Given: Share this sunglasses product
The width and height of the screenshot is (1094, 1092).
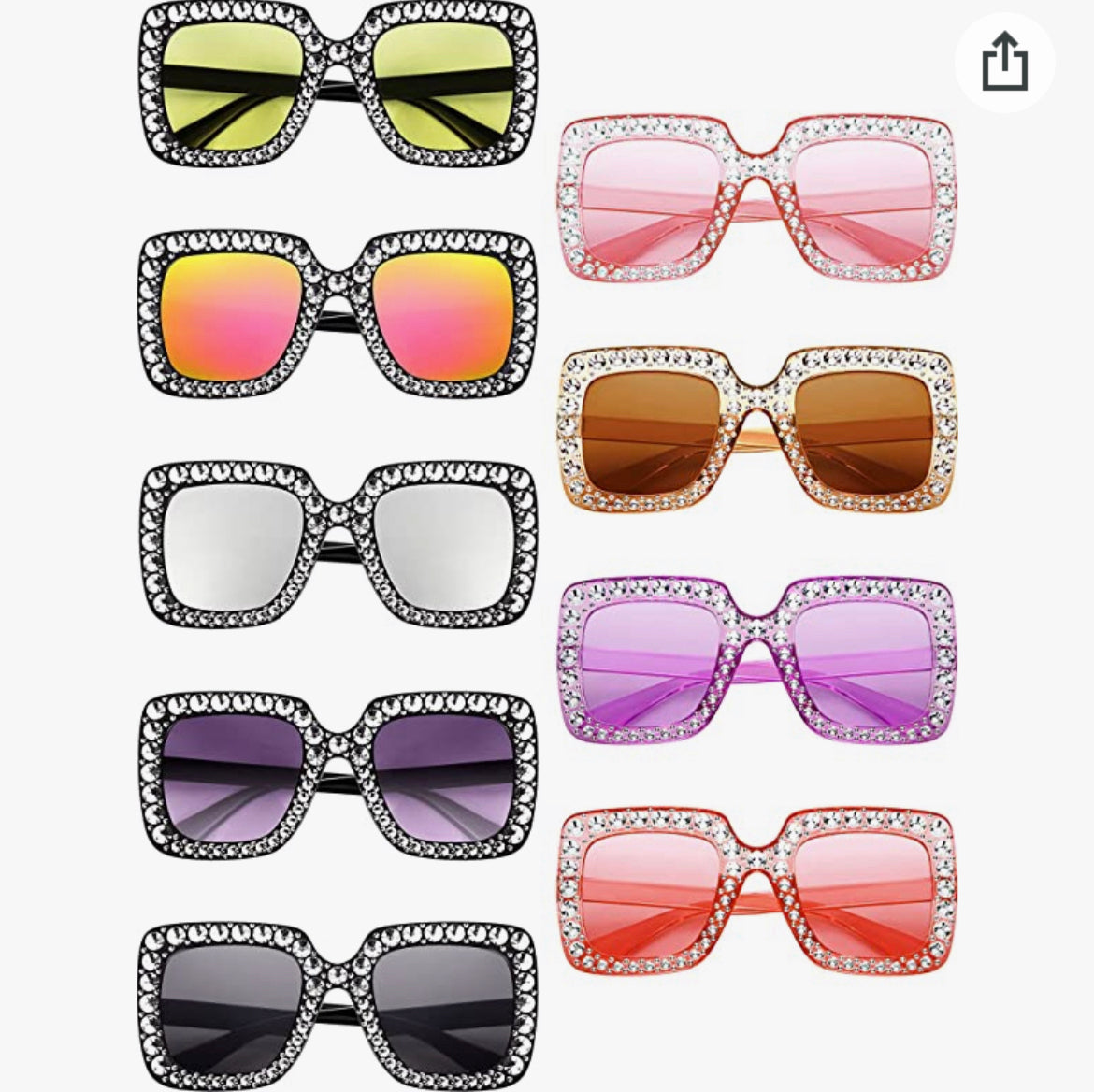Looking at the screenshot, I should pos(1004,63).
